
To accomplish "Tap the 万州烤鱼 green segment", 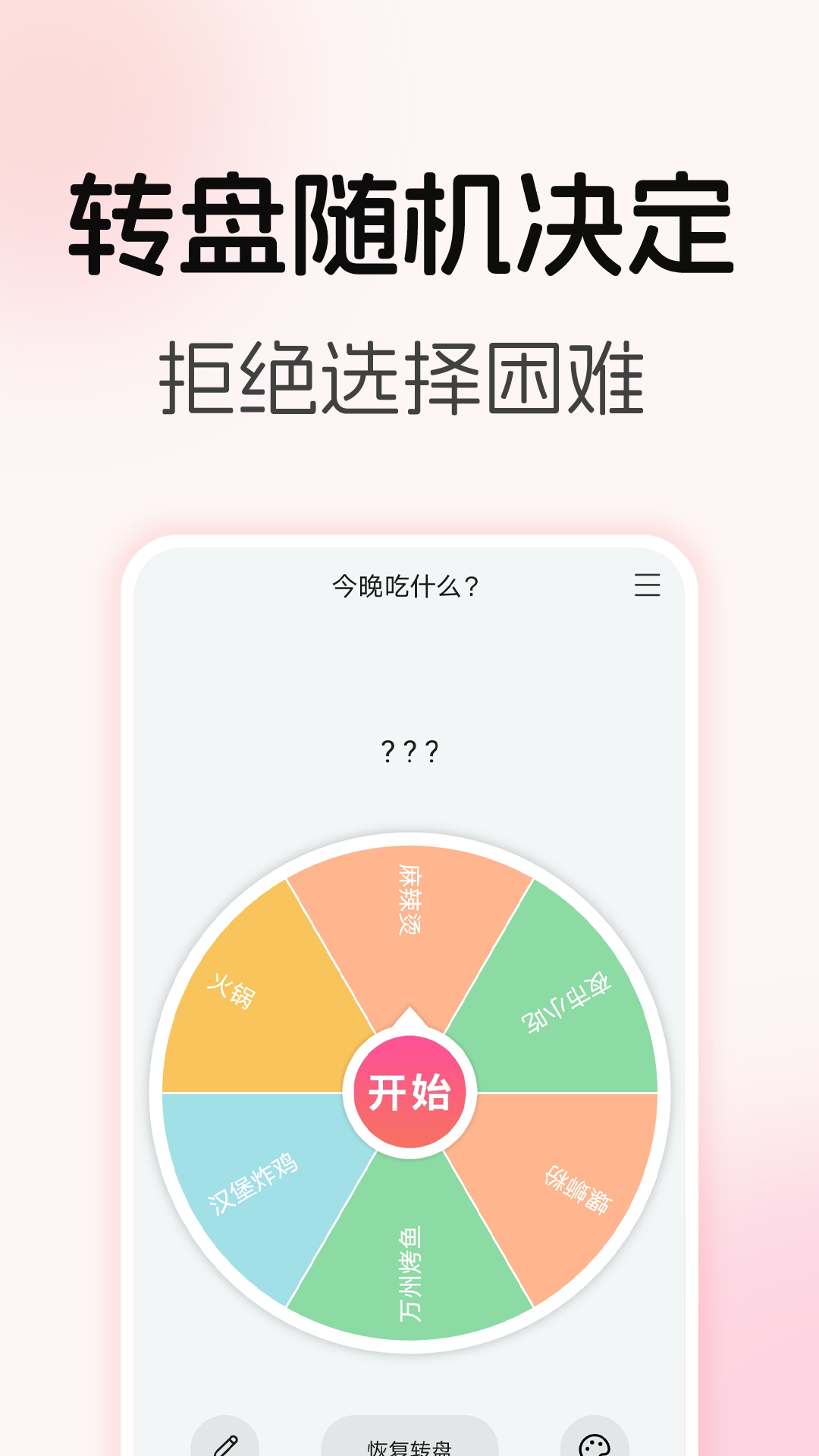I will click(409, 1274).
